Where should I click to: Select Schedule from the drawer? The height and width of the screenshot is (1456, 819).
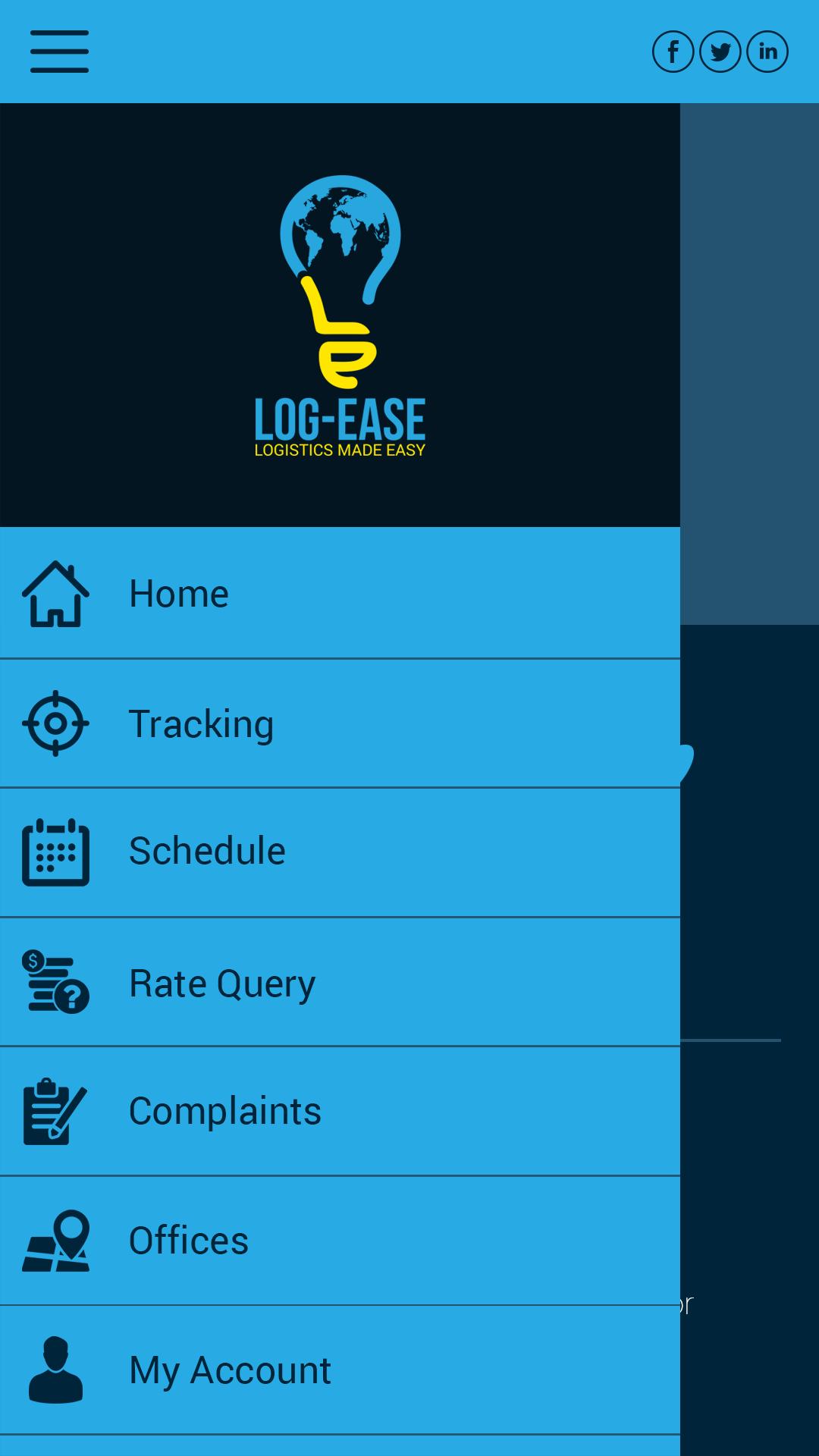(x=340, y=852)
